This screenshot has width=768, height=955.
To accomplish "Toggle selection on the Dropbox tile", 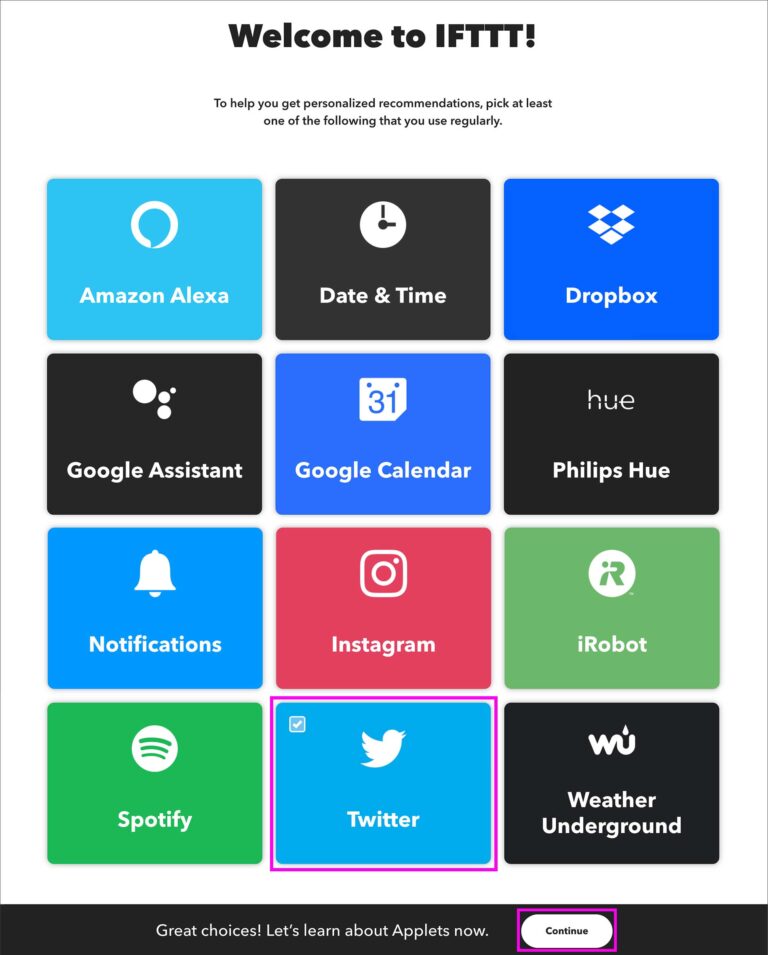I will click(611, 259).
